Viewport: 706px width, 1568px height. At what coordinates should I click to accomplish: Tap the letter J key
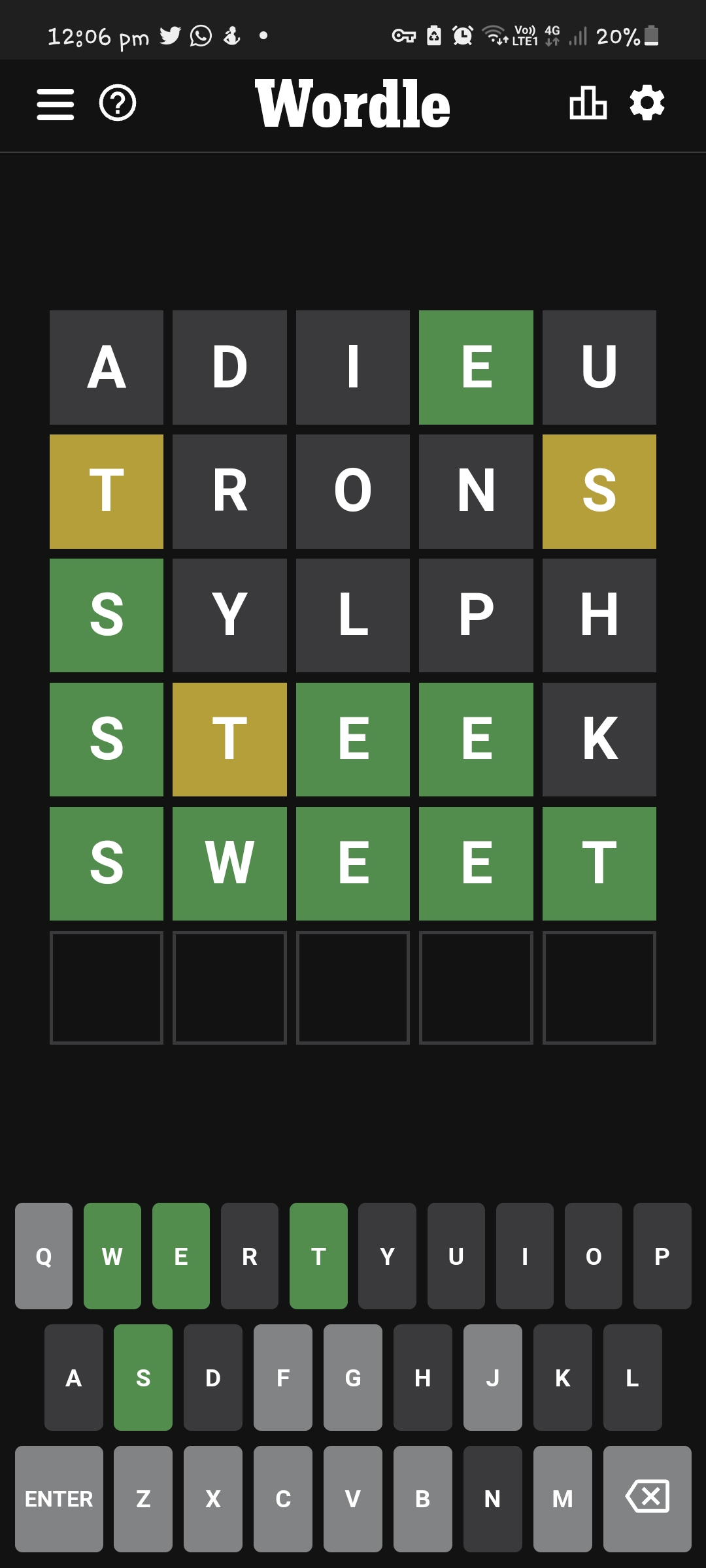[493, 1377]
